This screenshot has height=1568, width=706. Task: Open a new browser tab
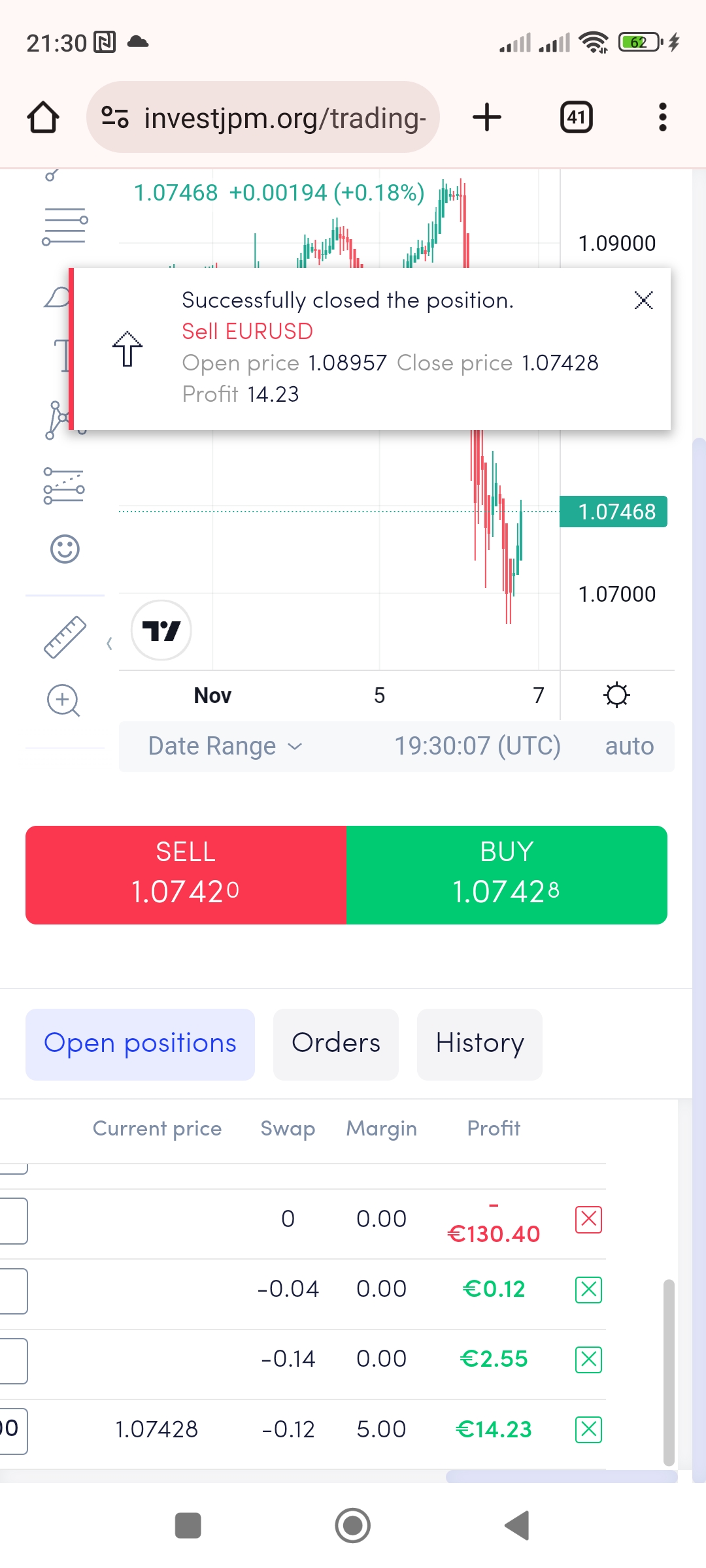tap(487, 118)
